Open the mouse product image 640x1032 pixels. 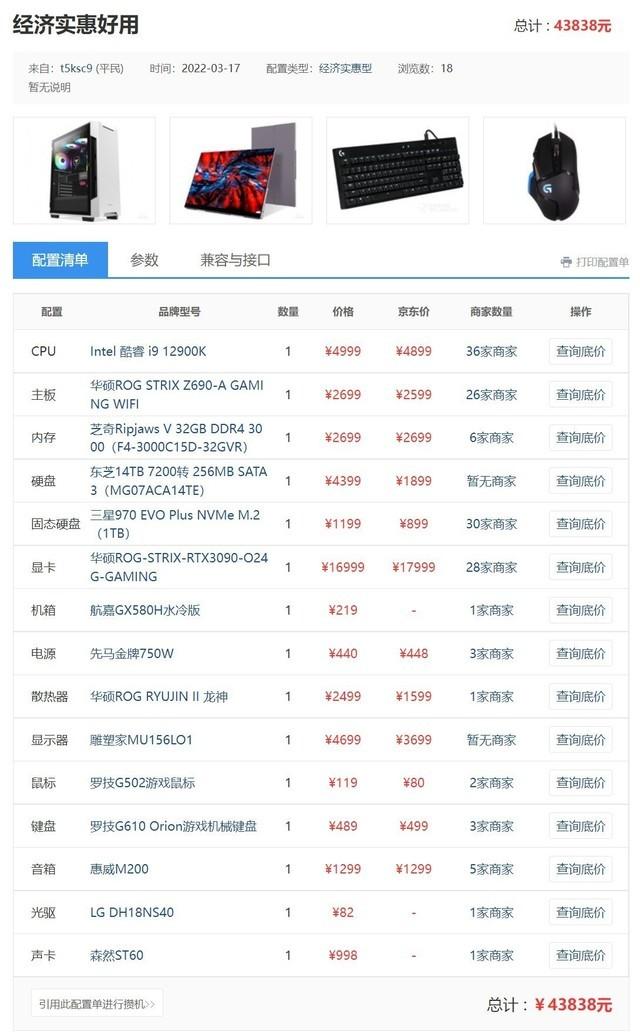click(x=554, y=170)
